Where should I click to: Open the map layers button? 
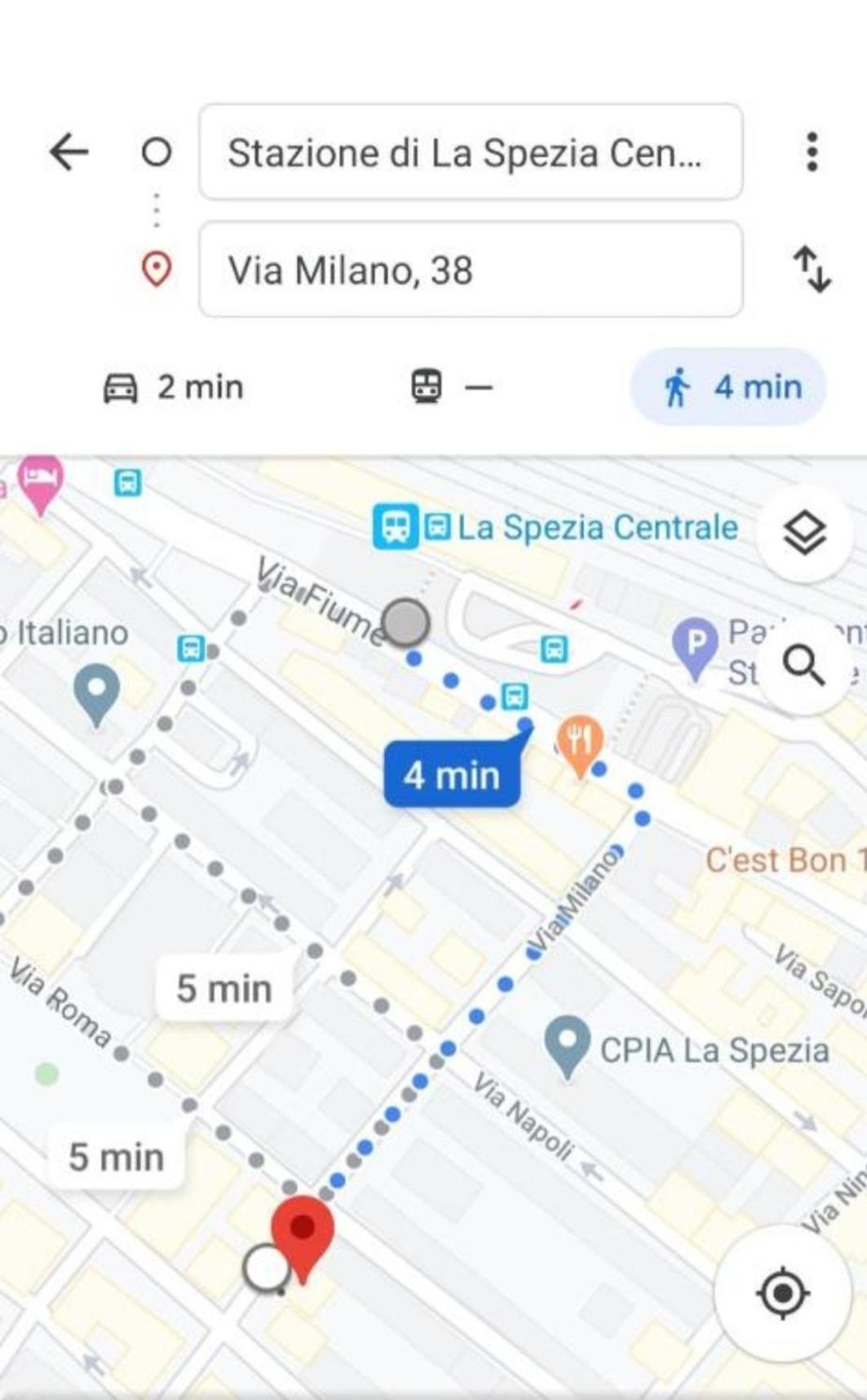pos(804,534)
